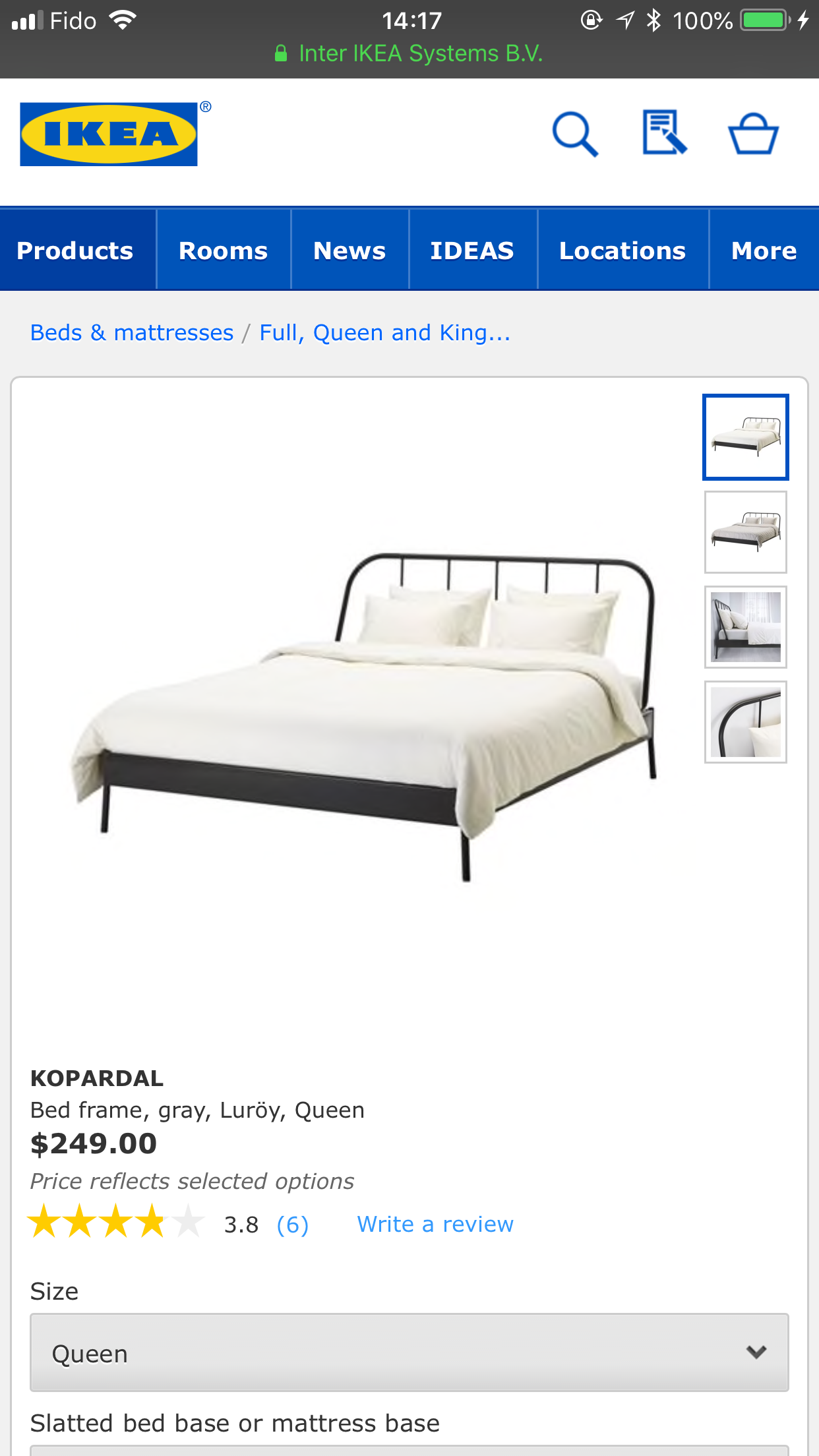Open the (6) reviews link
The image size is (819, 1456).
click(x=292, y=1225)
